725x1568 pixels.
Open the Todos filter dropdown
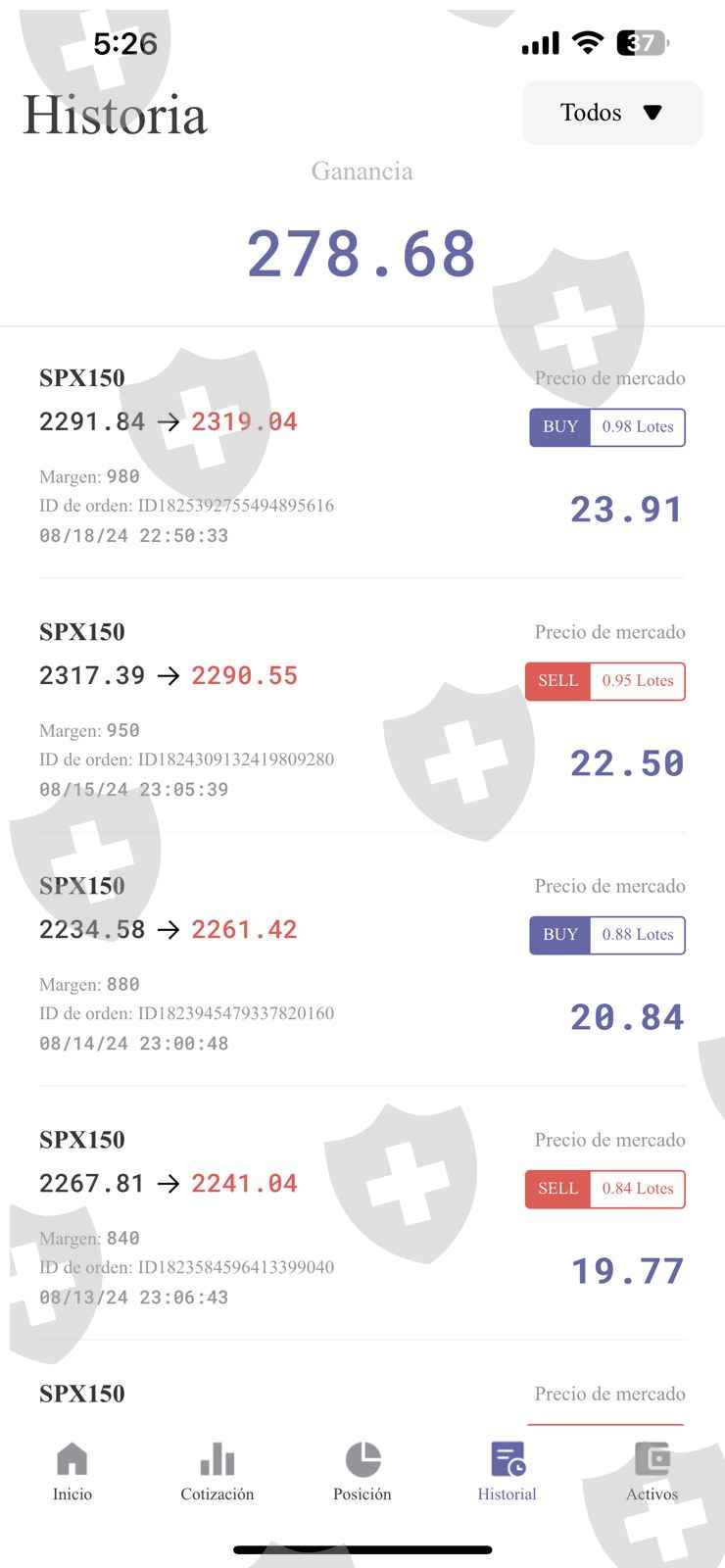coord(612,113)
